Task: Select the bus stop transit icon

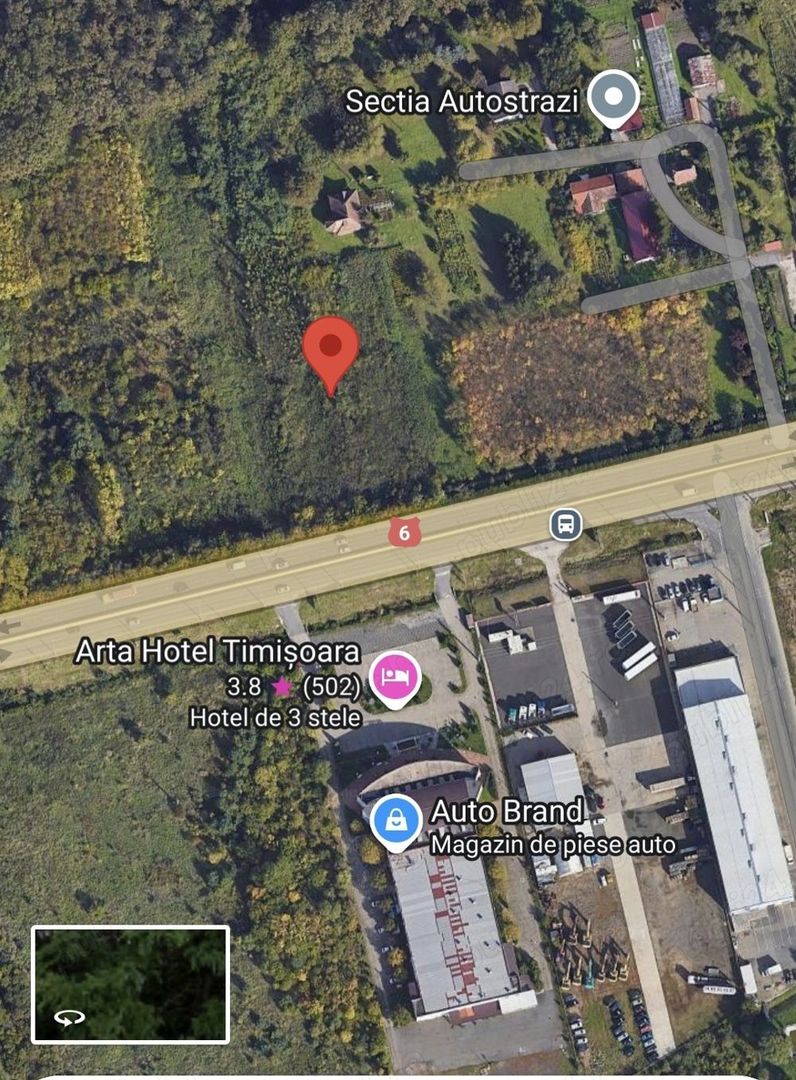Action: point(563,524)
